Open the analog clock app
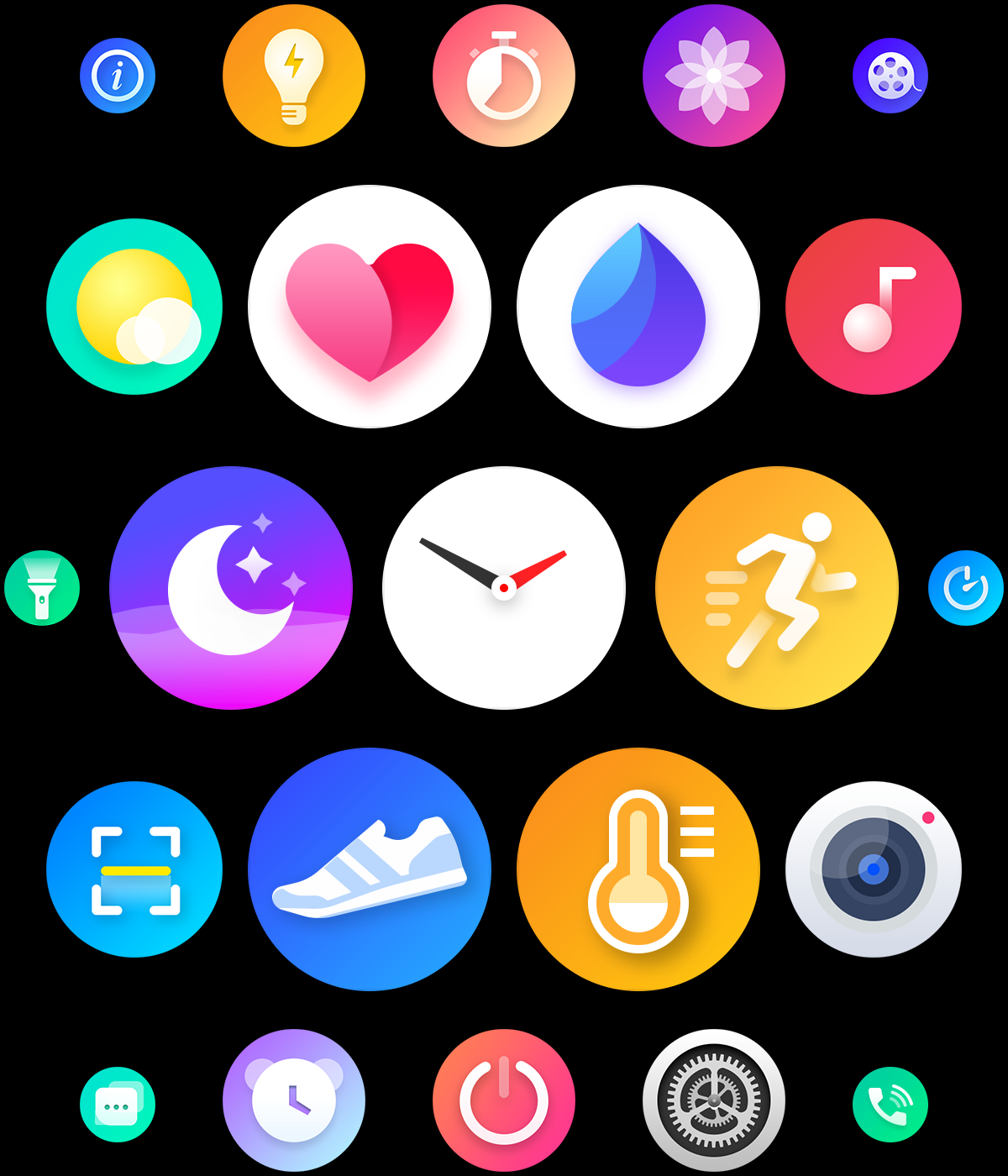The width and height of the screenshot is (1008, 1176). point(504,588)
